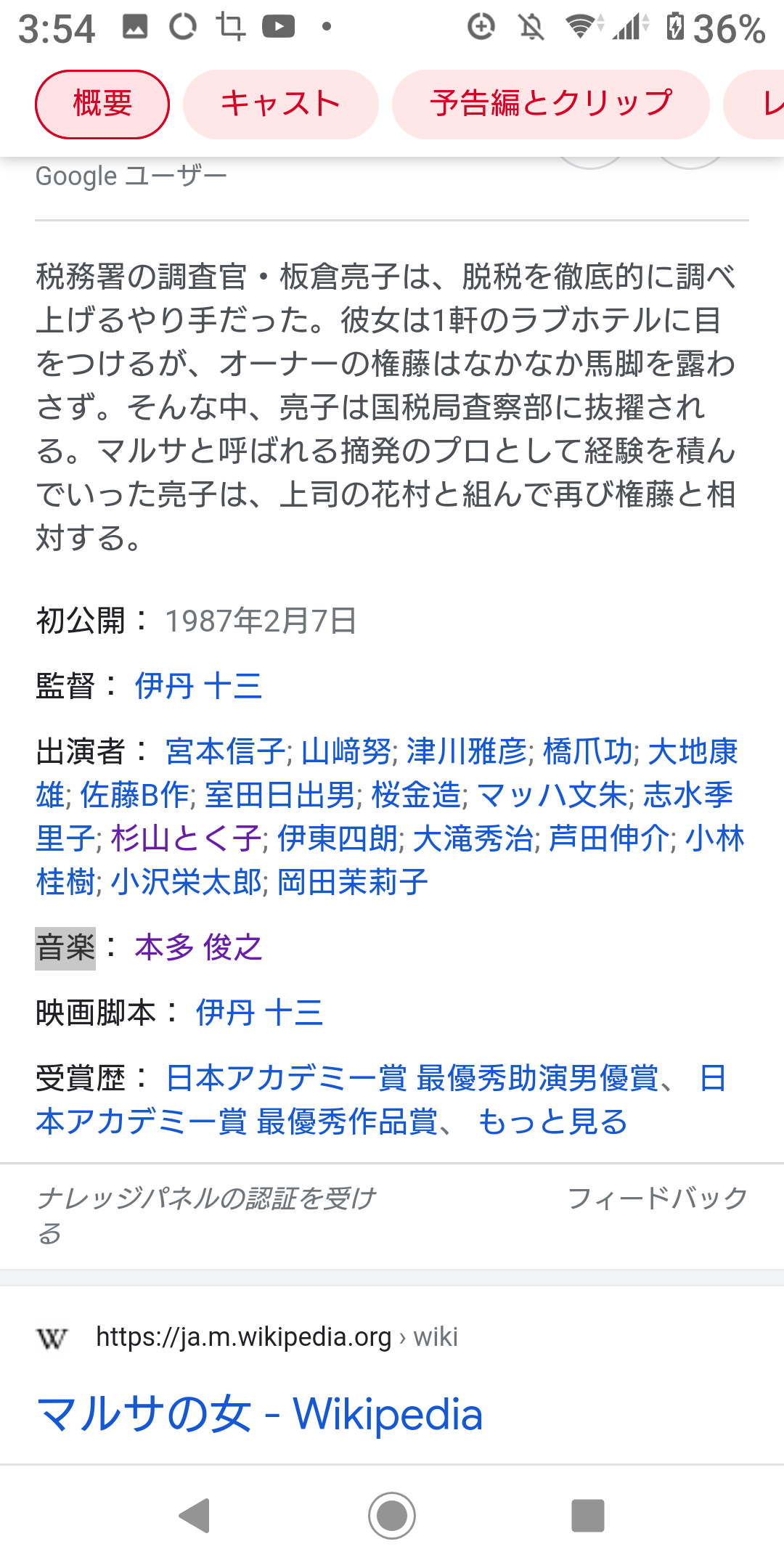
Task: Open cast member 伊東四朗
Action: point(338,838)
